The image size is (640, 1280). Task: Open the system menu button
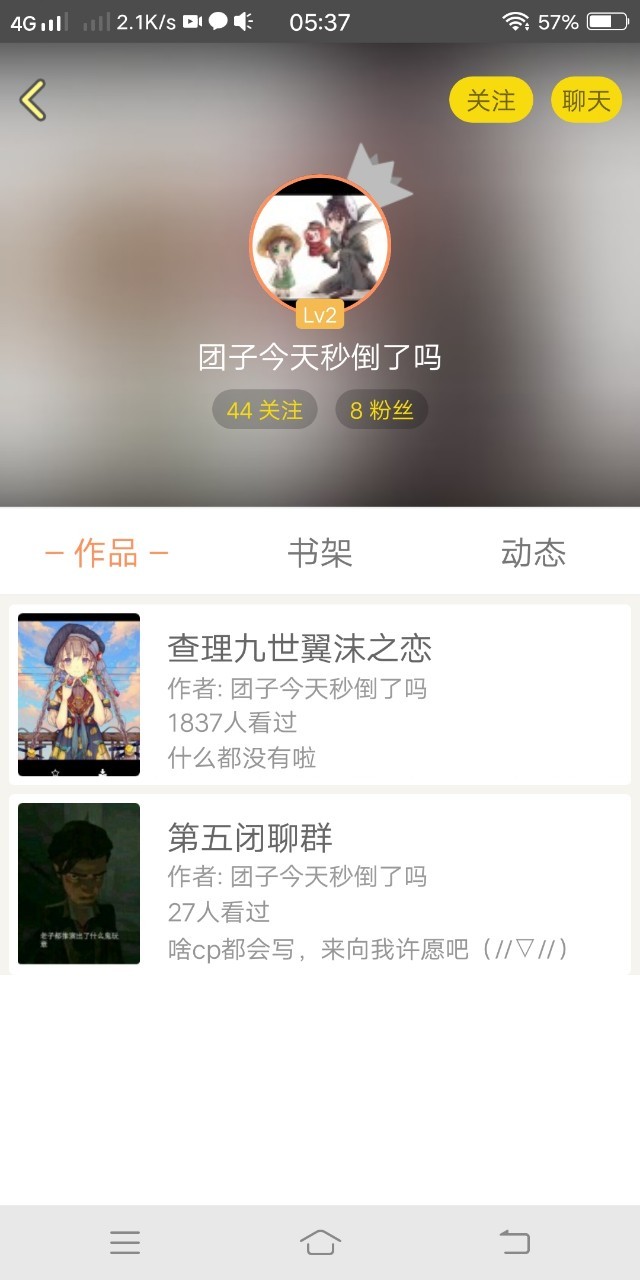(x=125, y=1242)
